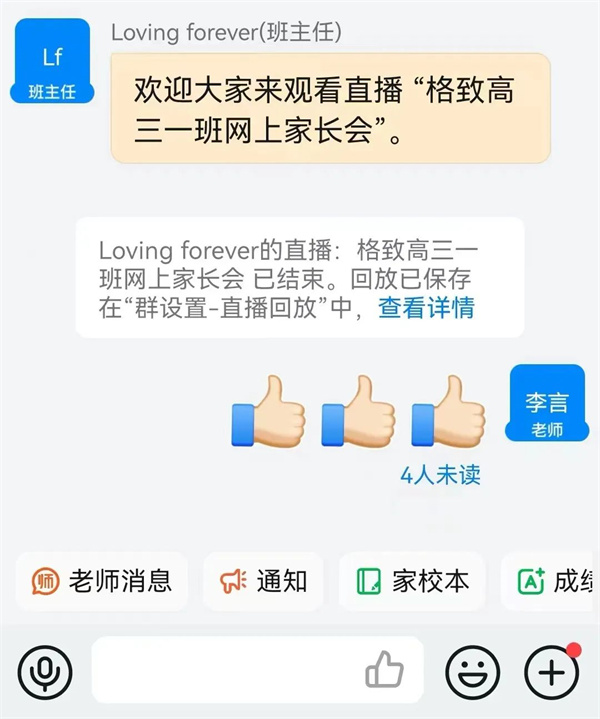Tap the microphone voice input icon
This screenshot has width=600, height=719.
point(43,670)
